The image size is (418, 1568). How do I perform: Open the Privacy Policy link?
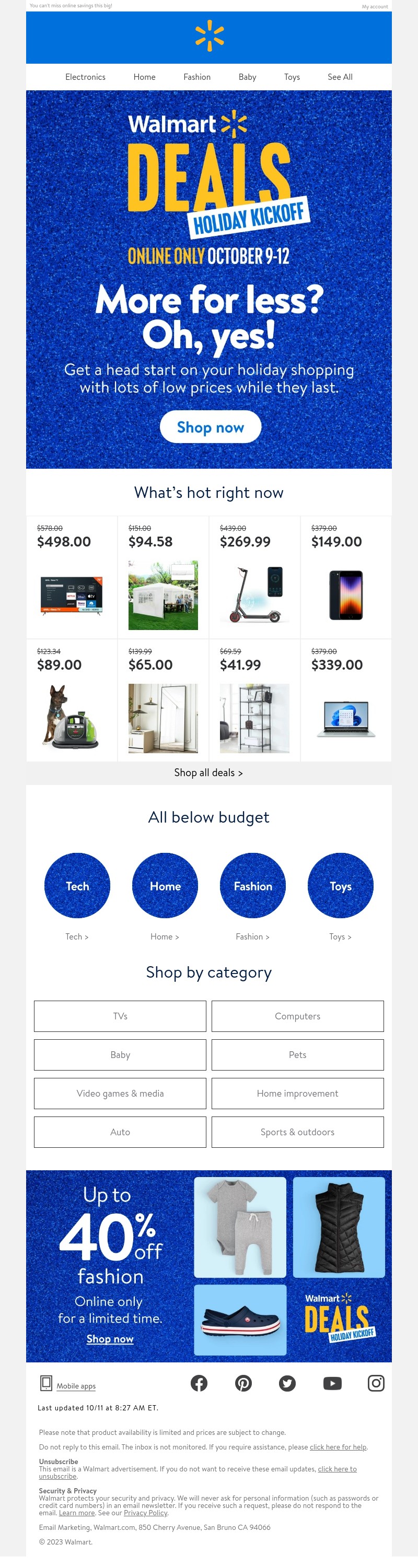click(x=146, y=1513)
